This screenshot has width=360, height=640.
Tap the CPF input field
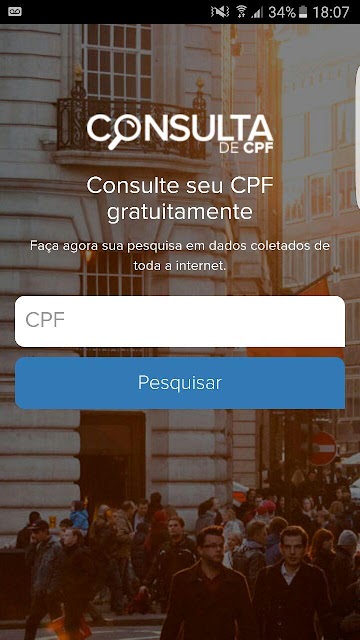[x=180, y=321]
